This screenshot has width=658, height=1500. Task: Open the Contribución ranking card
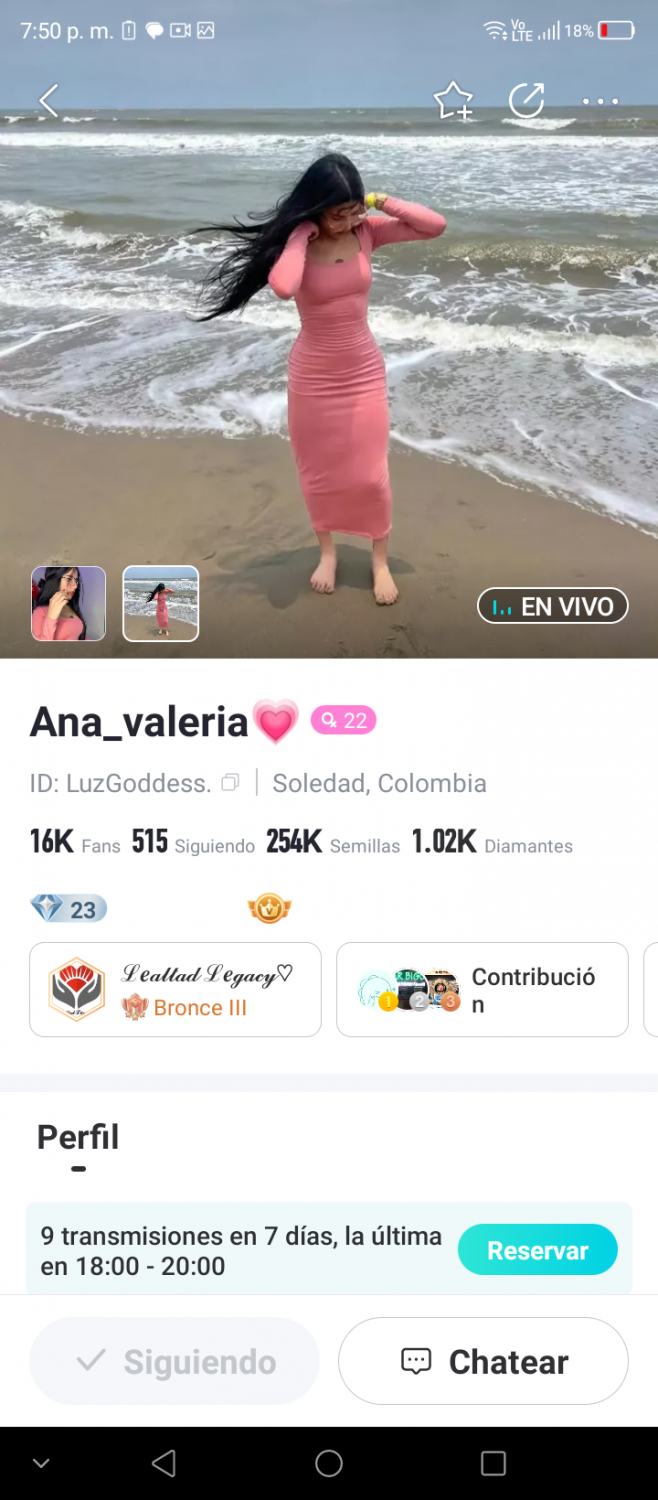click(x=482, y=989)
